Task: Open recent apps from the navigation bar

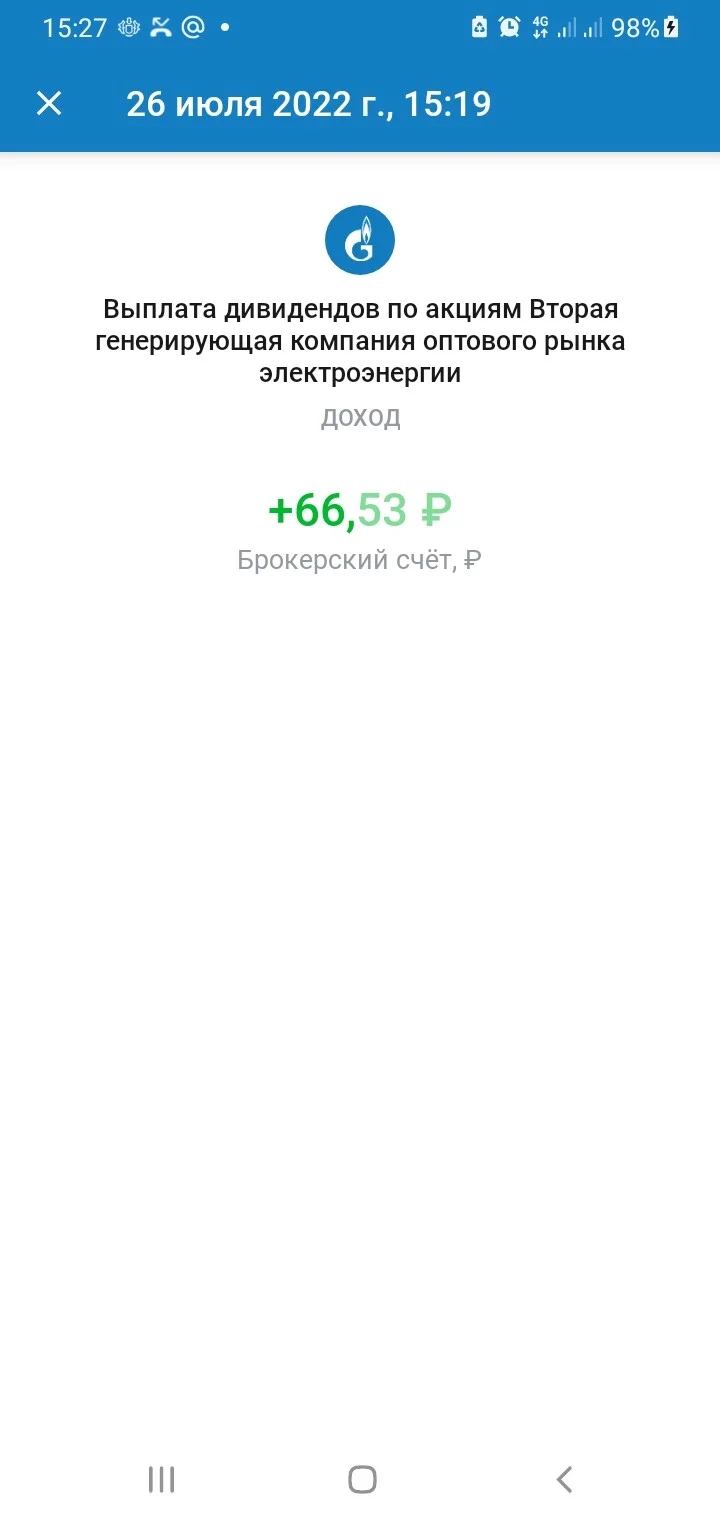Action: [x=161, y=1479]
